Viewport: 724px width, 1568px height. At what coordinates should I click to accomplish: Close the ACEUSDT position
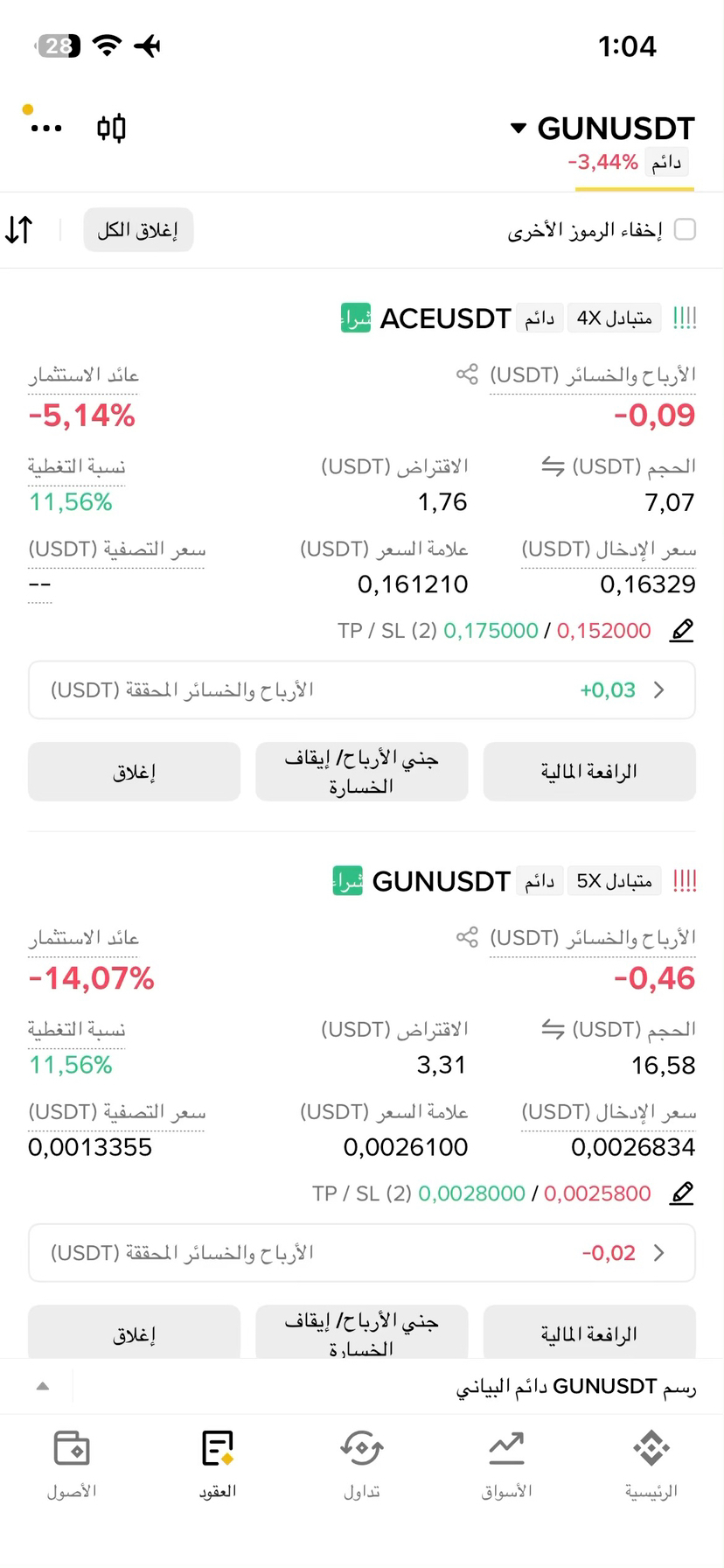[134, 772]
